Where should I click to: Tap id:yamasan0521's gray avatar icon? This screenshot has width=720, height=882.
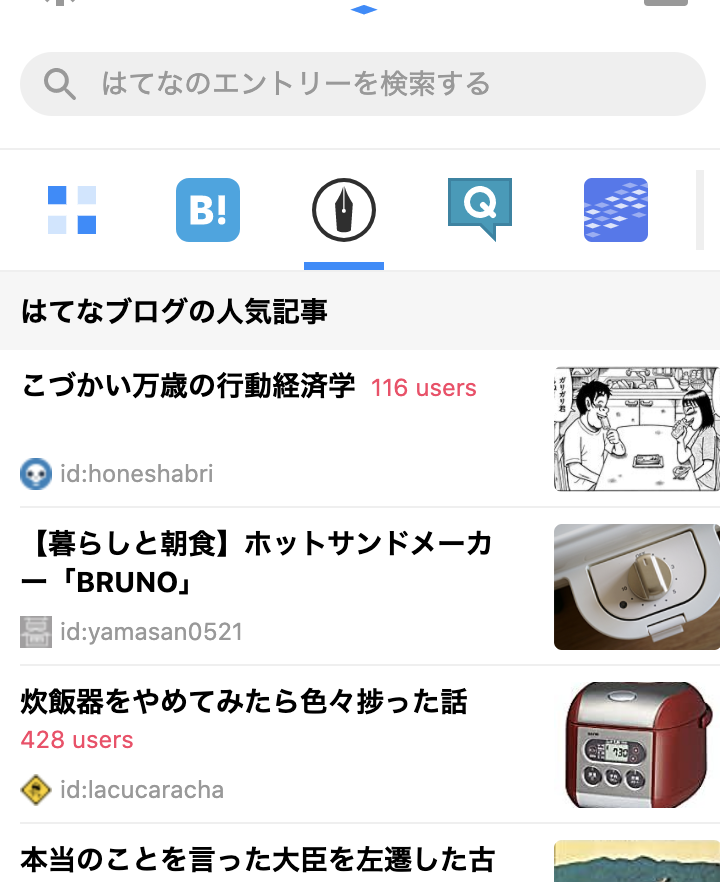[36, 631]
